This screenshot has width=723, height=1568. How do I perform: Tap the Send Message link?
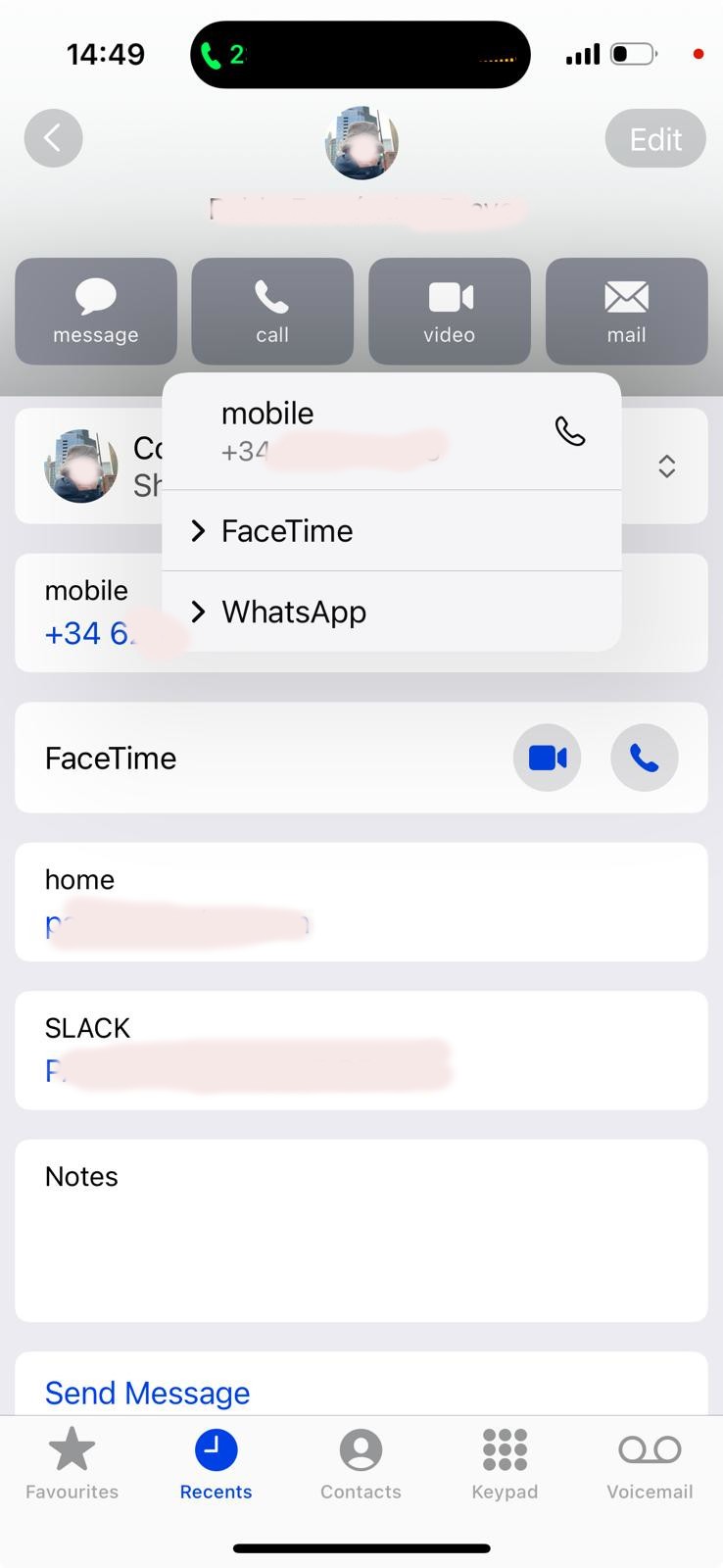point(148,1392)
